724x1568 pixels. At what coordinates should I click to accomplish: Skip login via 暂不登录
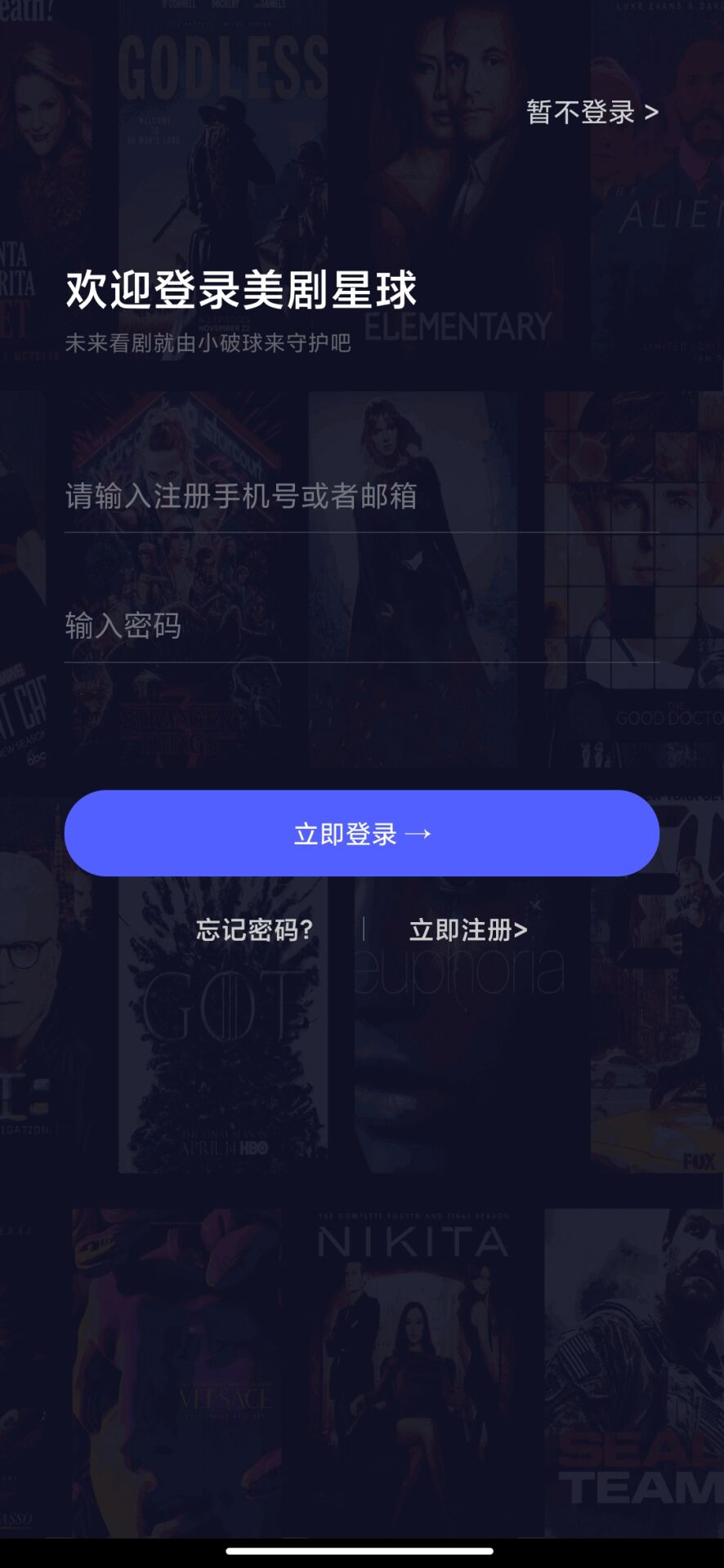click(592, 112)
